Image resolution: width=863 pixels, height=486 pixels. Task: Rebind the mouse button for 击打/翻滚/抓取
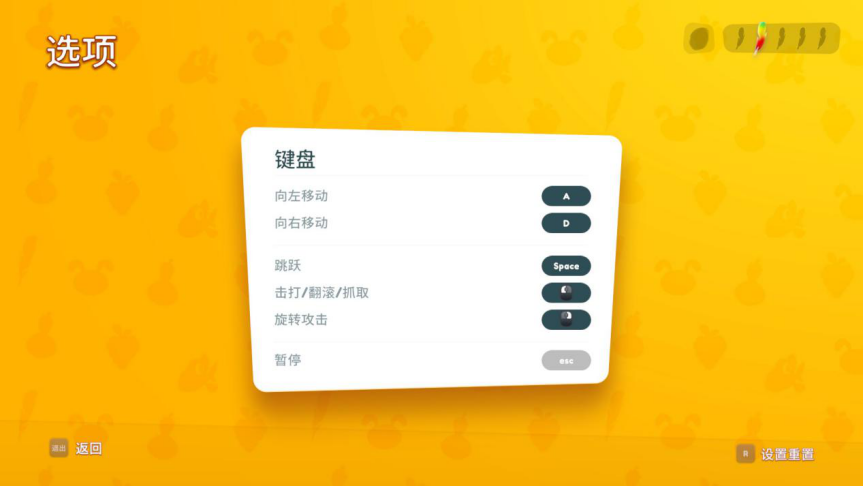(566, 293)
